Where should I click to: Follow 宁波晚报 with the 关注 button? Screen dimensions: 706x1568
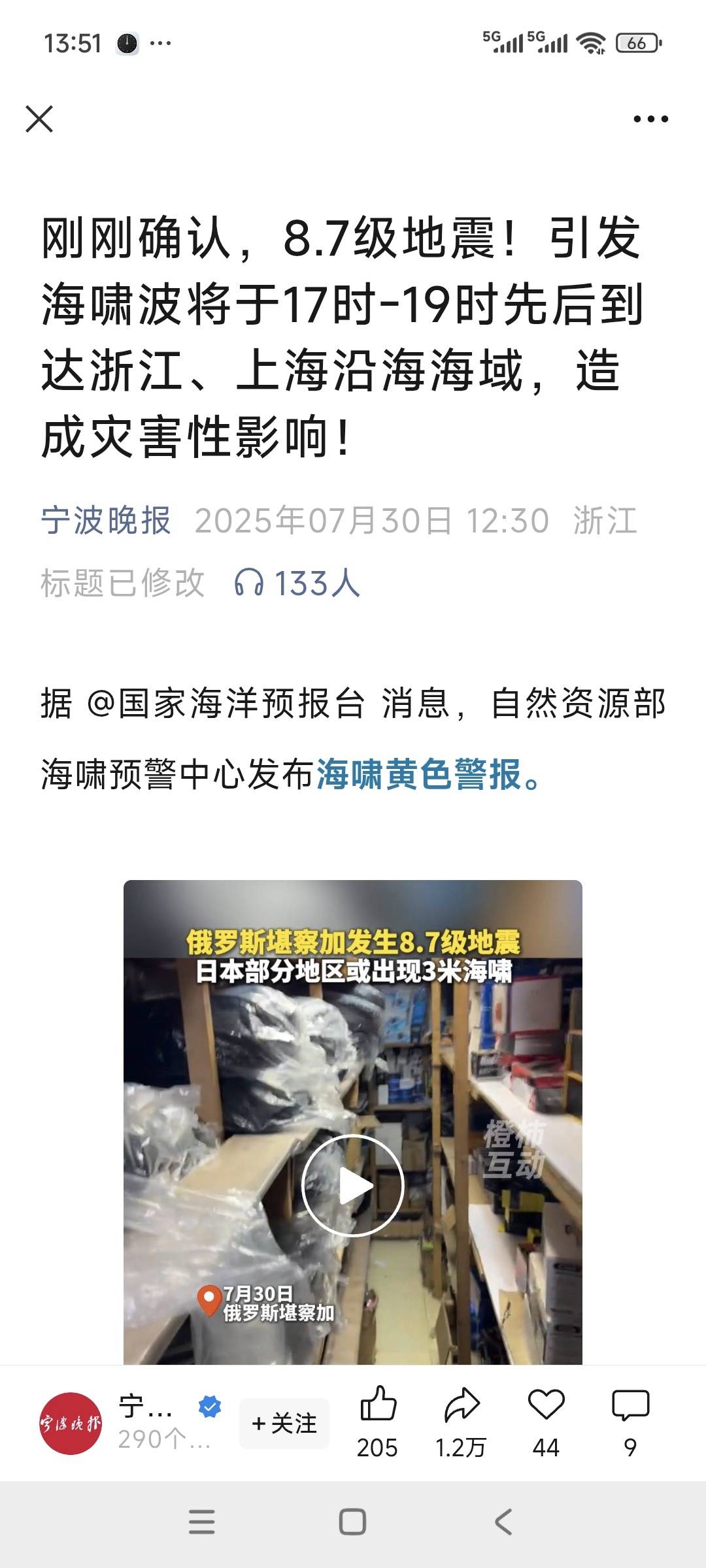[284, 1424]
